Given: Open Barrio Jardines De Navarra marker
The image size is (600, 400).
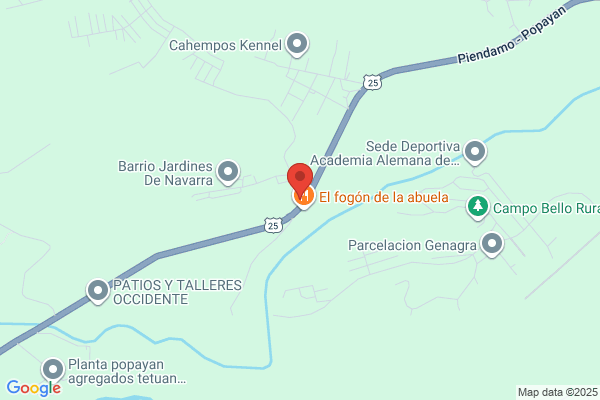Looking at the screenshot, I should (228, 172).
